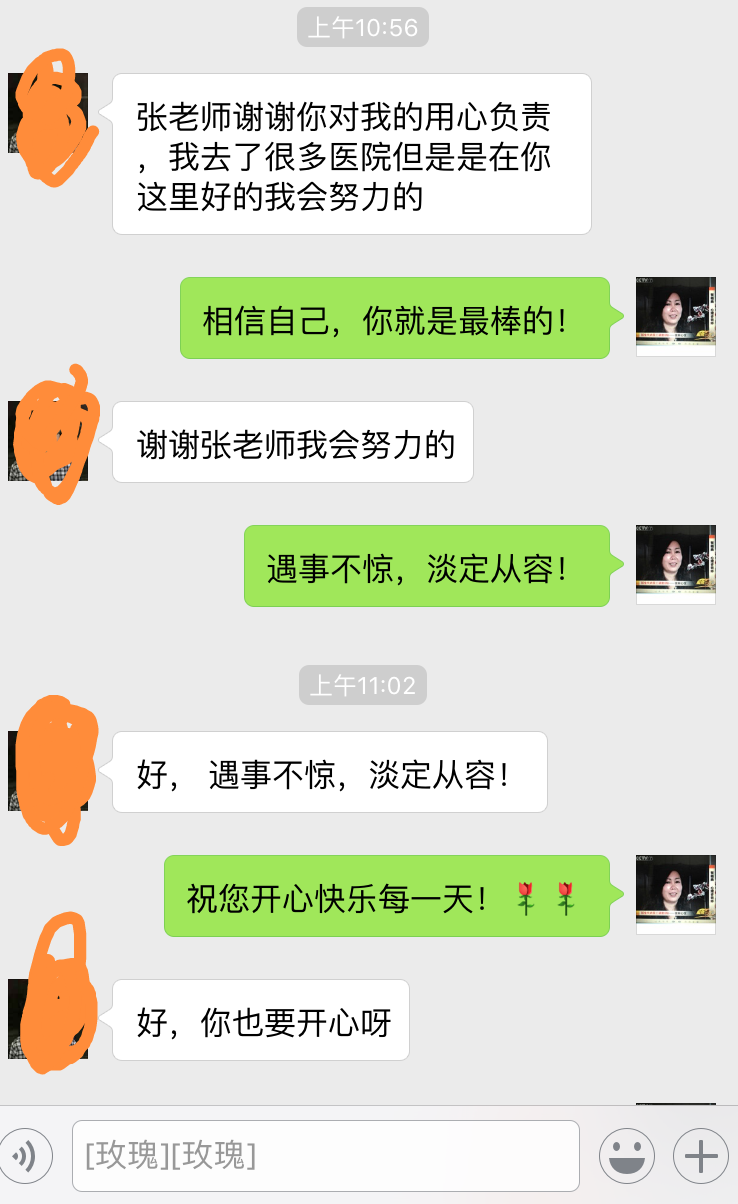The width and height of the screenshot is (738, 1204).
Task: View contact avatar beside 好，你也要开心呀
Action: tap(47, 1019)
